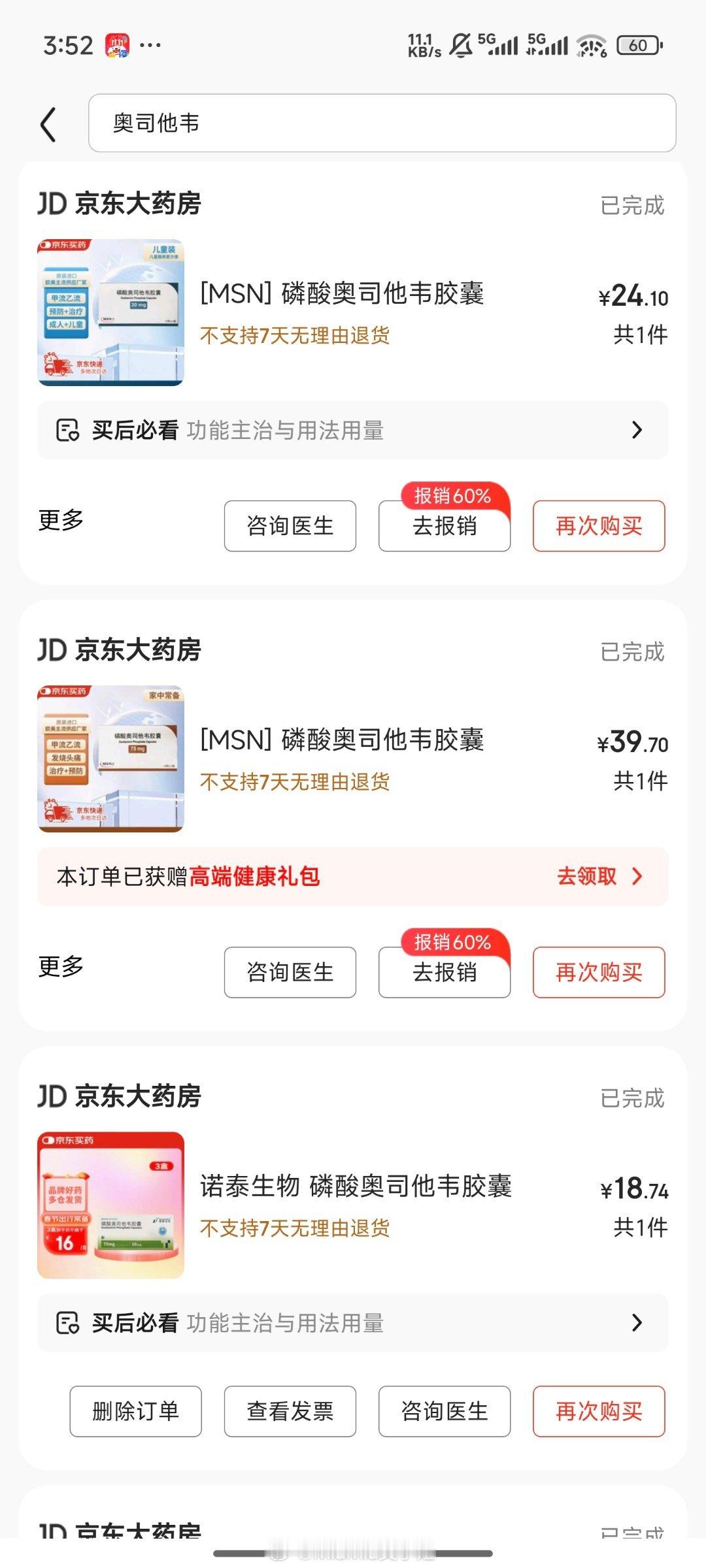The height and width of the screenshot is (1568, 706).
Task: Tap 删除订单 on the 诺泰生物 order
Action: pos(135,1411)
